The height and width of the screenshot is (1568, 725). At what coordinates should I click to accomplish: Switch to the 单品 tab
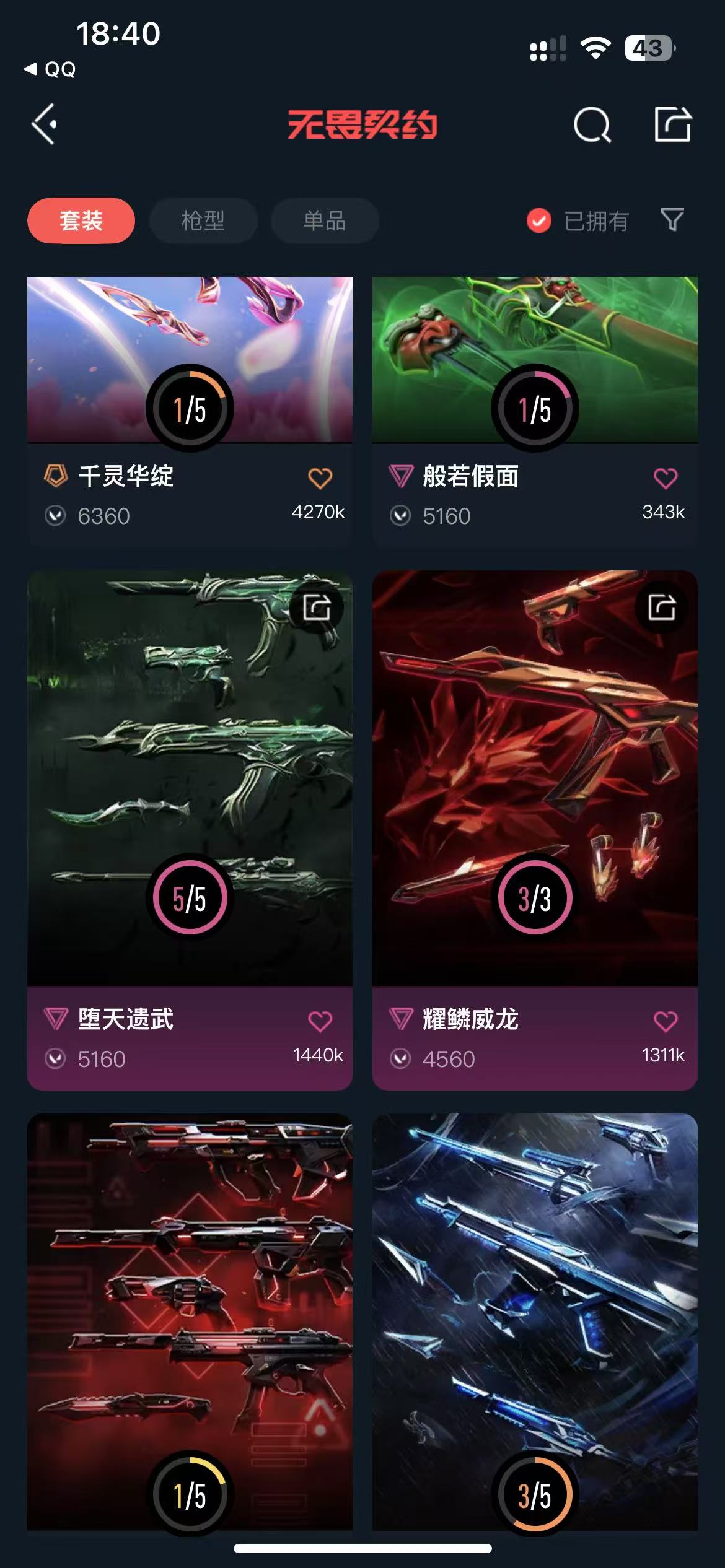[325, 220]
